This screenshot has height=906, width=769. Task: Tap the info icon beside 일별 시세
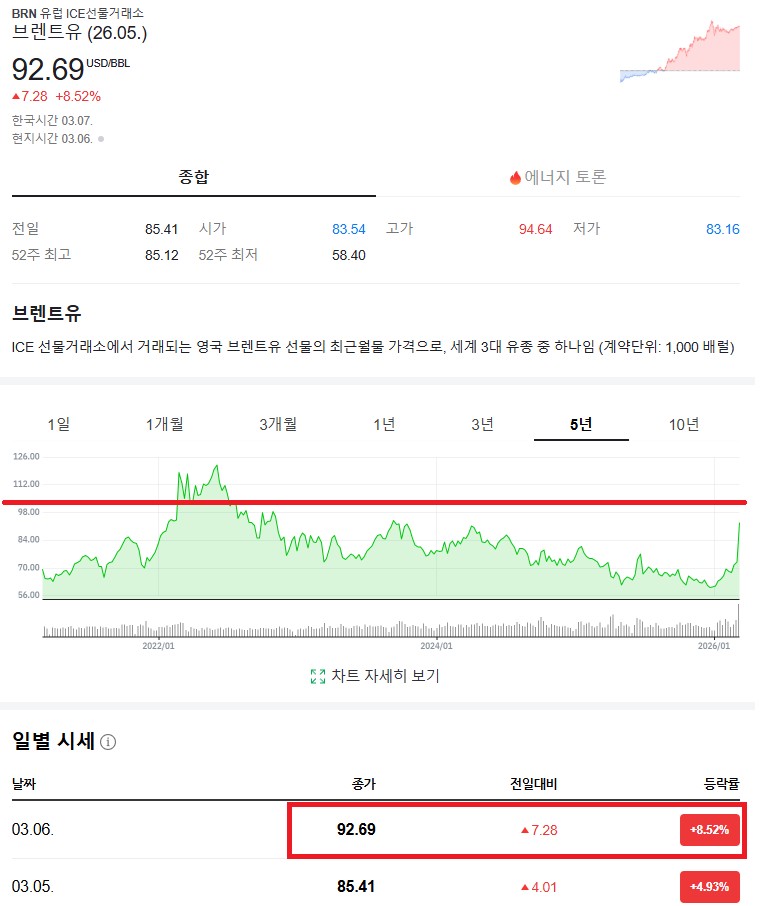[x=108, y=742]
